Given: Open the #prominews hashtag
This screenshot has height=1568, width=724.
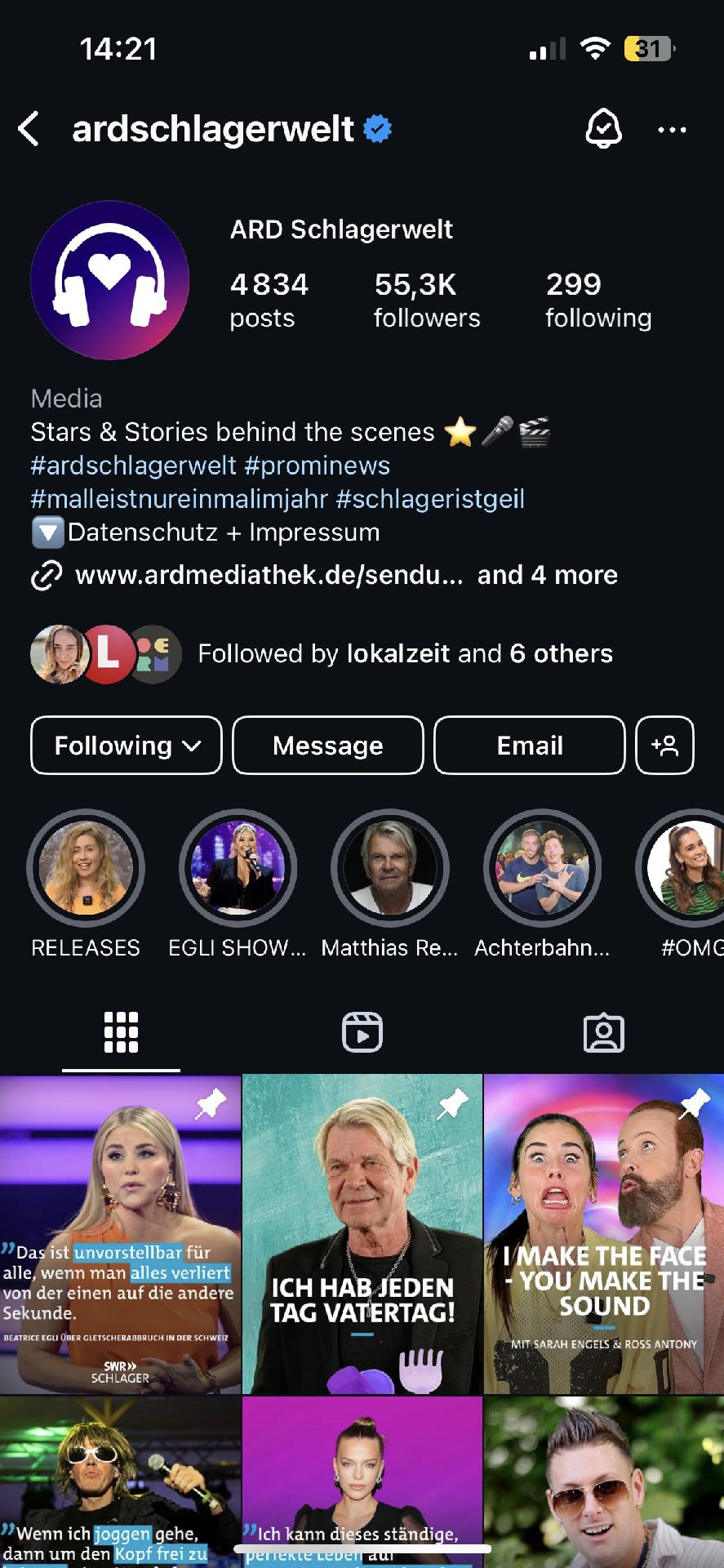Looking at the screenshot, I should (317, 465).
